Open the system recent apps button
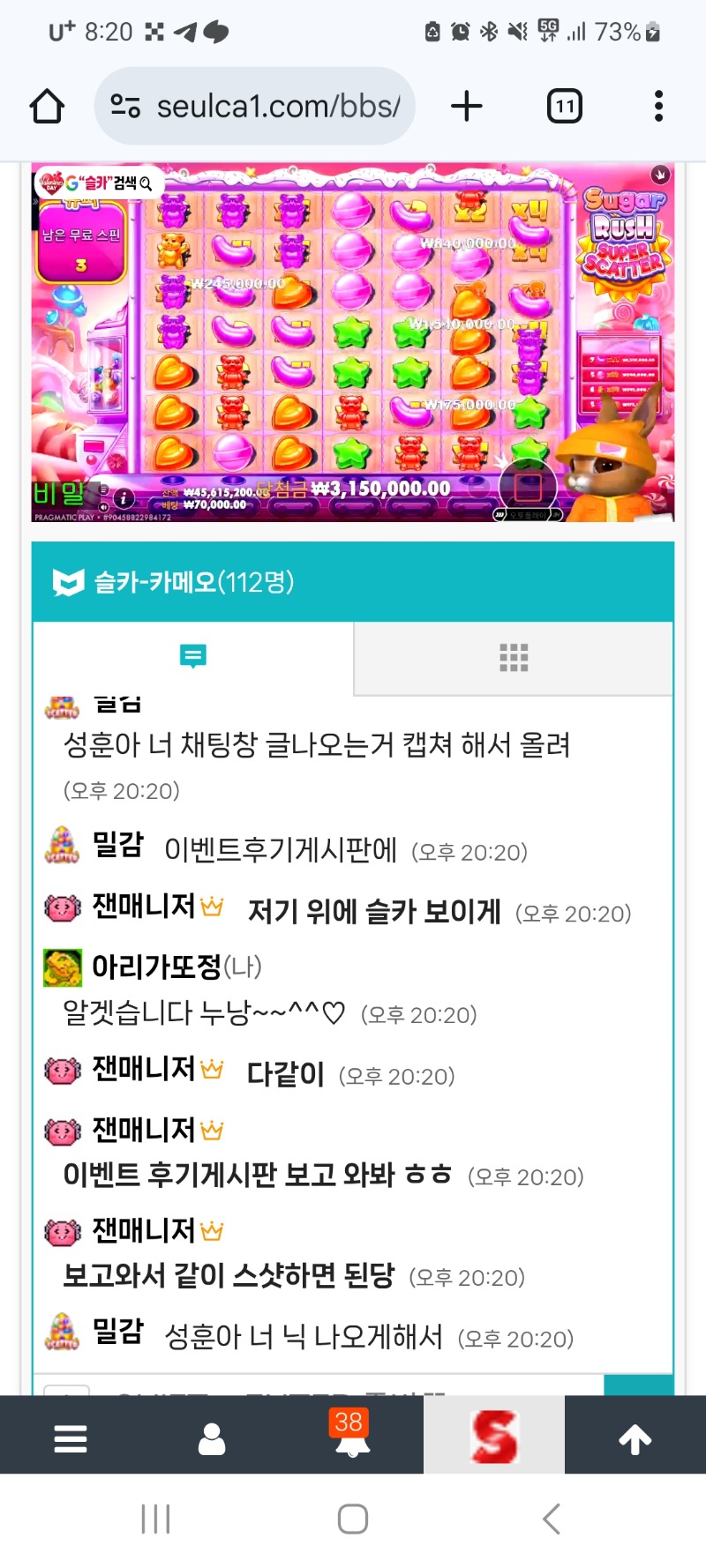The width and height of the screenshot is (706, 1568). click(x=156, y=1519)
